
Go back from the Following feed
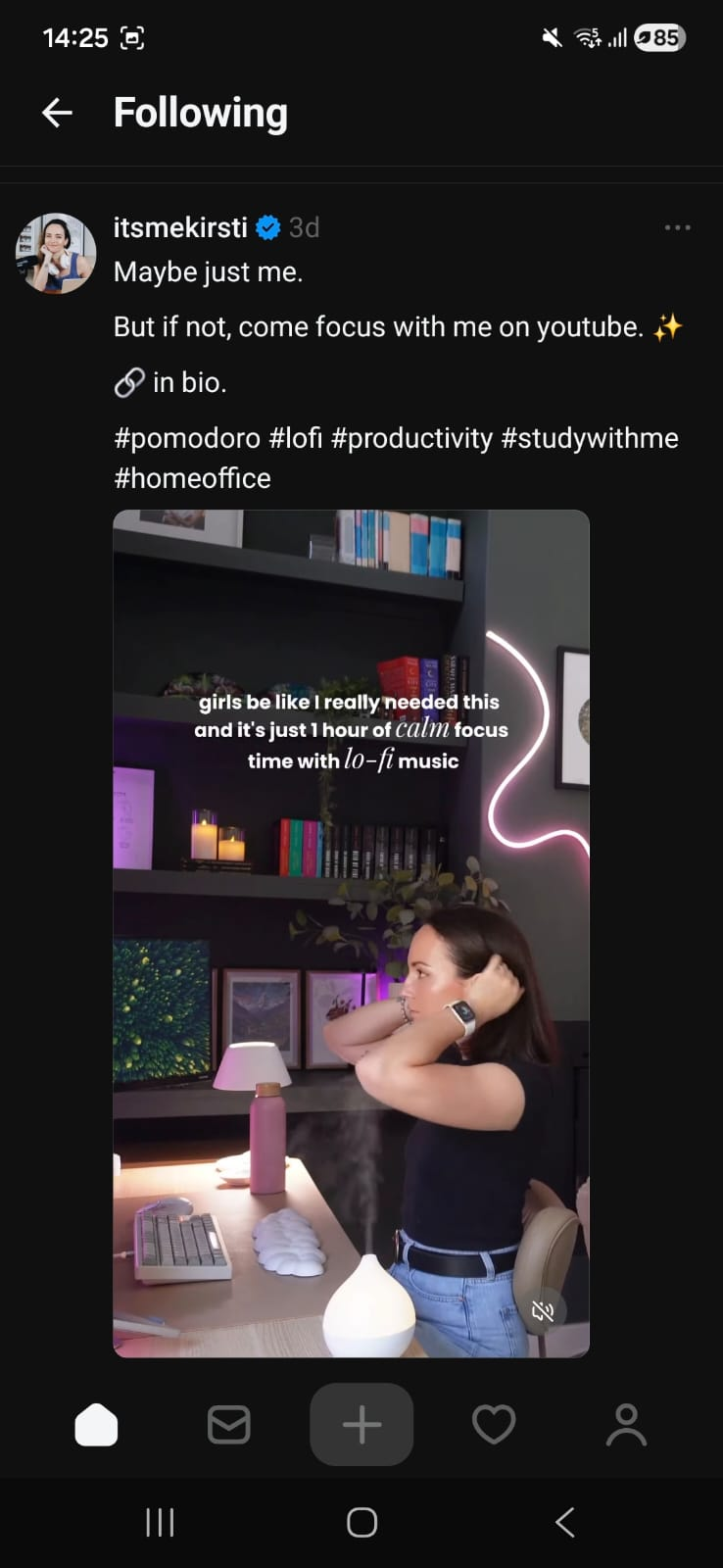(x=57, y=113)
